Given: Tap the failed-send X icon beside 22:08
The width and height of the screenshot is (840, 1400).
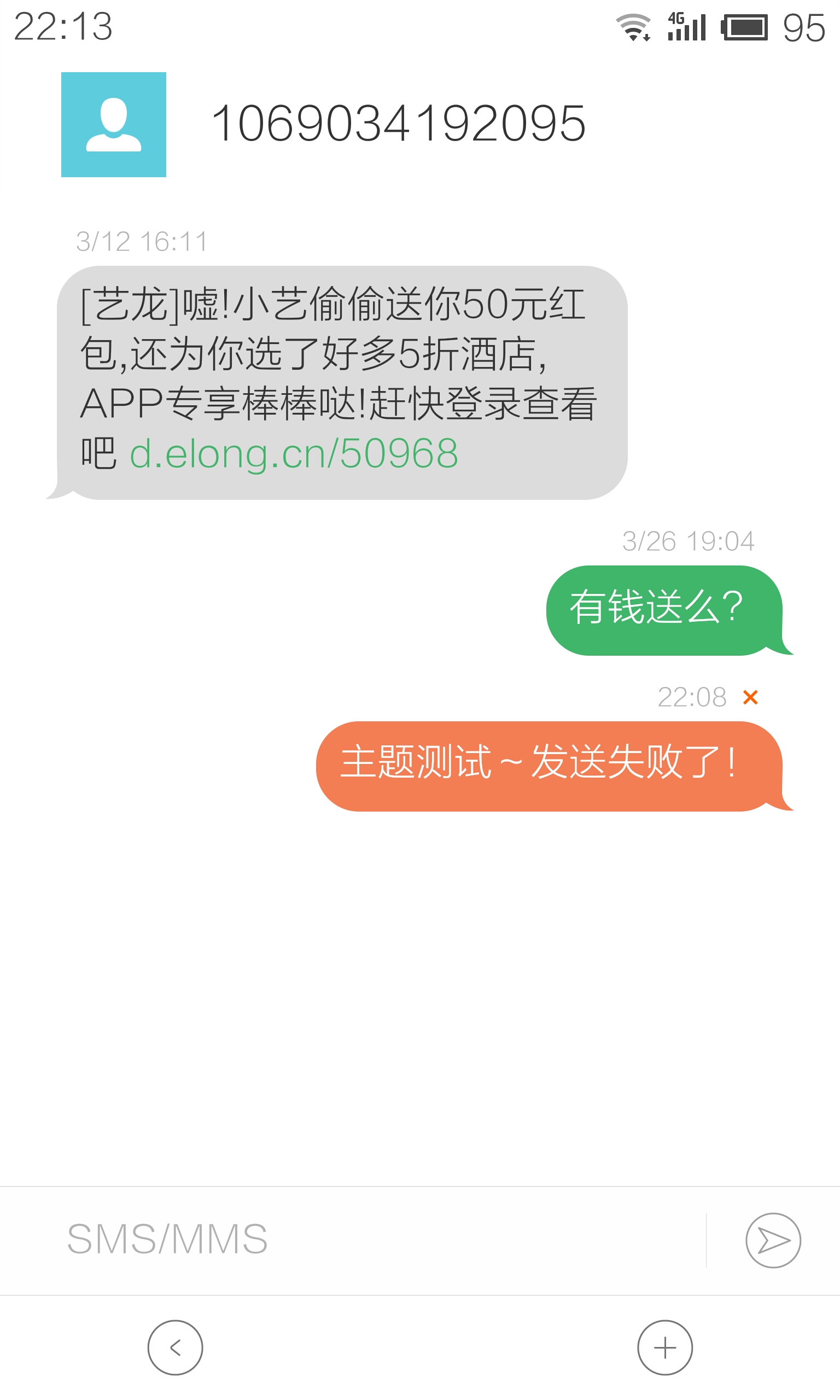Looking at the screenshot, I should point(750,697).
